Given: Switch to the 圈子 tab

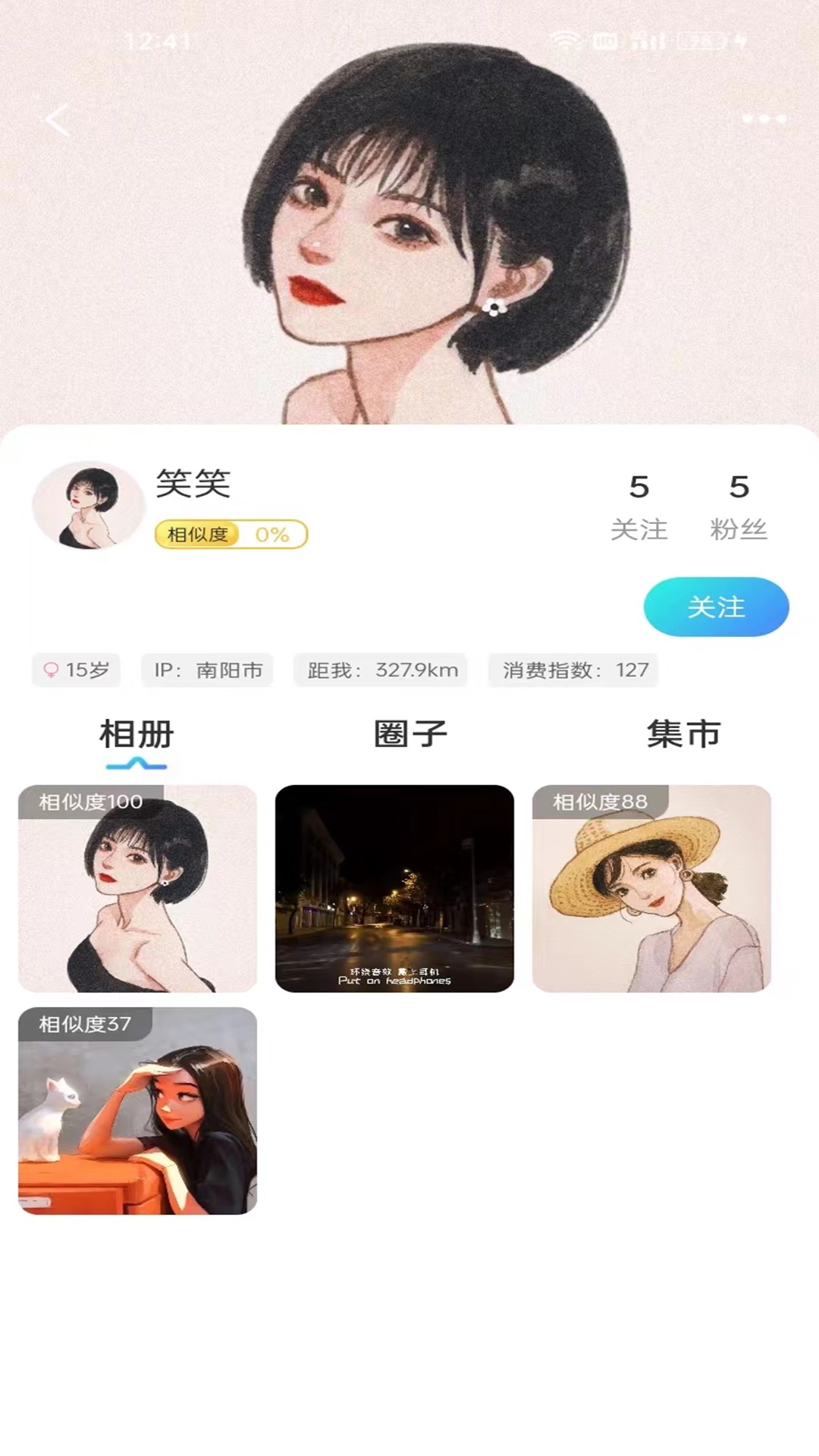Looking at the screenshot, I should pyautogui.click(x=410, y=734).
